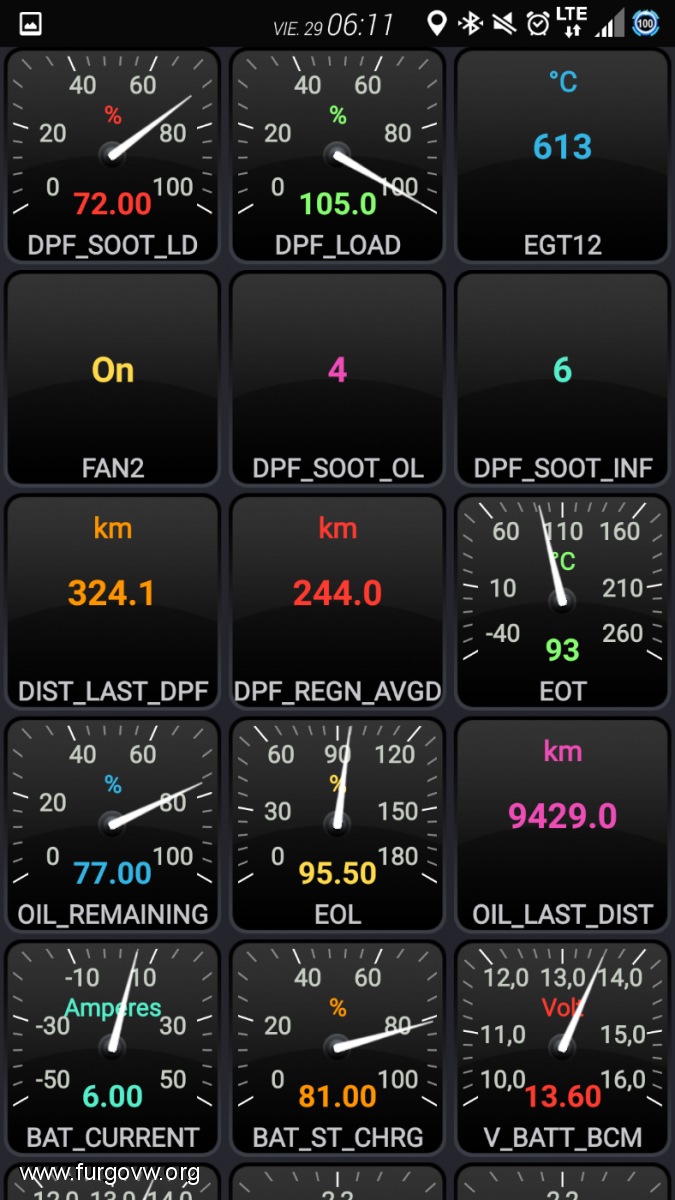Tap the DPF_SOOT_INF display tile

tap(562, 378)
